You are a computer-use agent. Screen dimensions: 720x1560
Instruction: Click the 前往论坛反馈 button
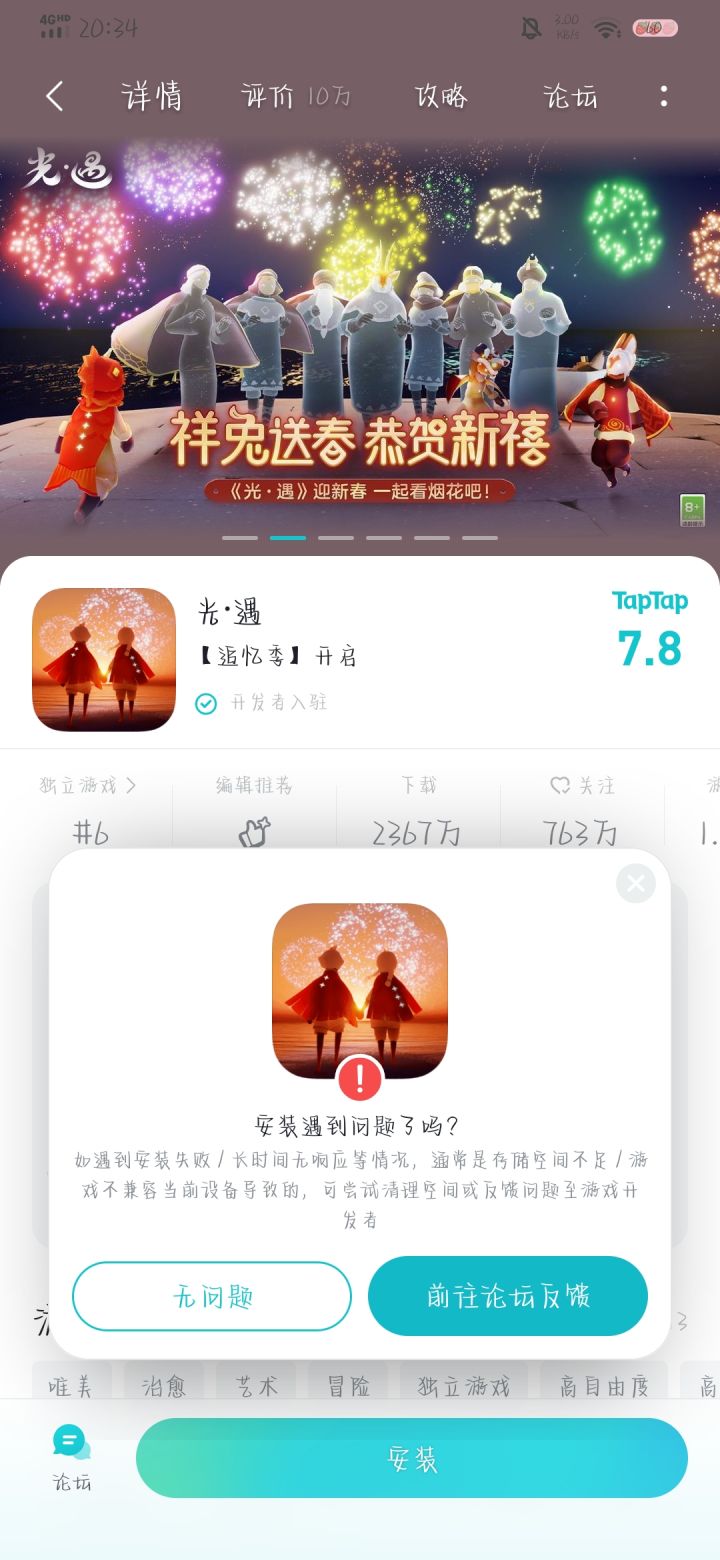point(507,1296)
